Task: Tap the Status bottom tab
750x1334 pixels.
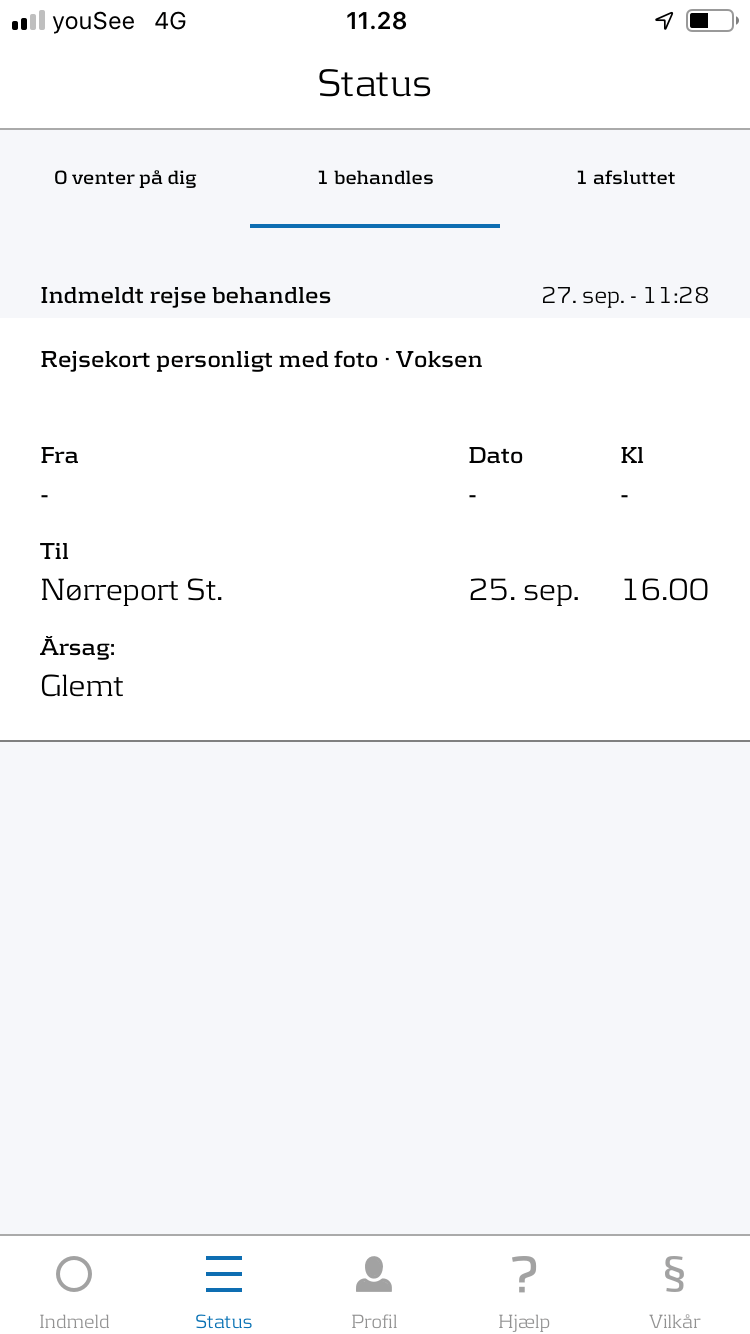Action: click(224, 1290)
